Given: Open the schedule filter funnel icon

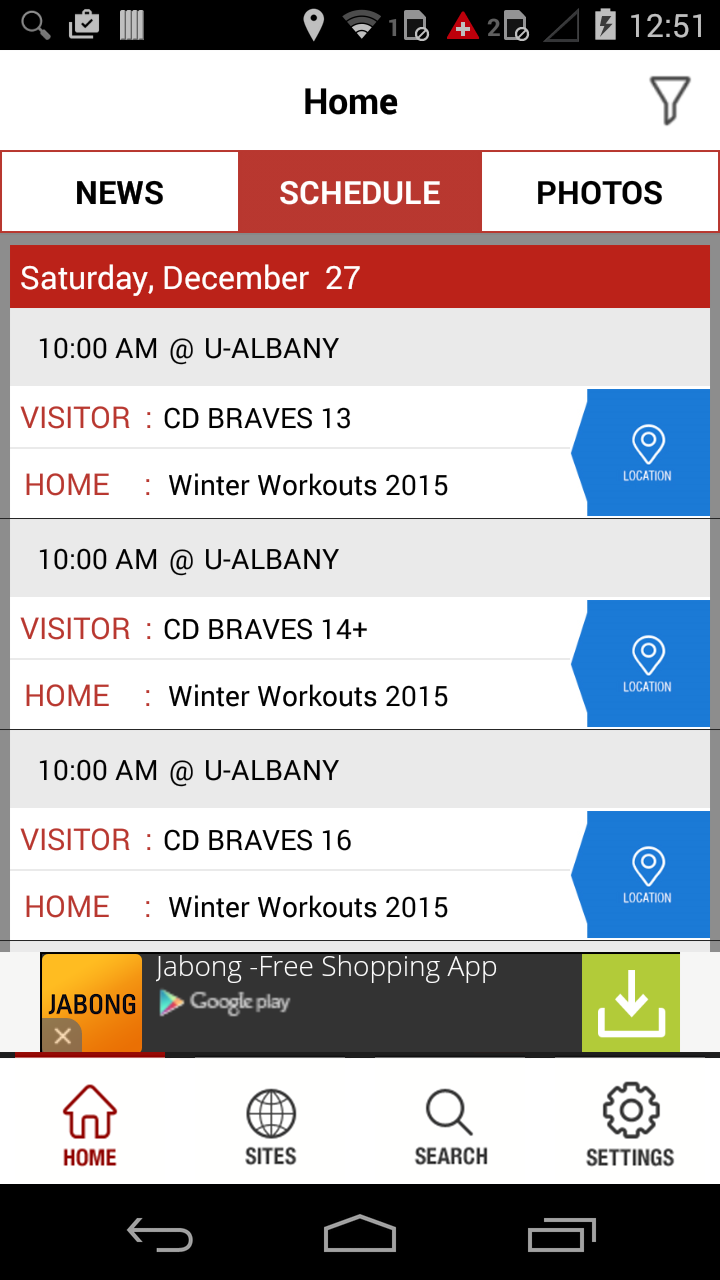Looking at the screenshot, I should (x=669, y=101).
